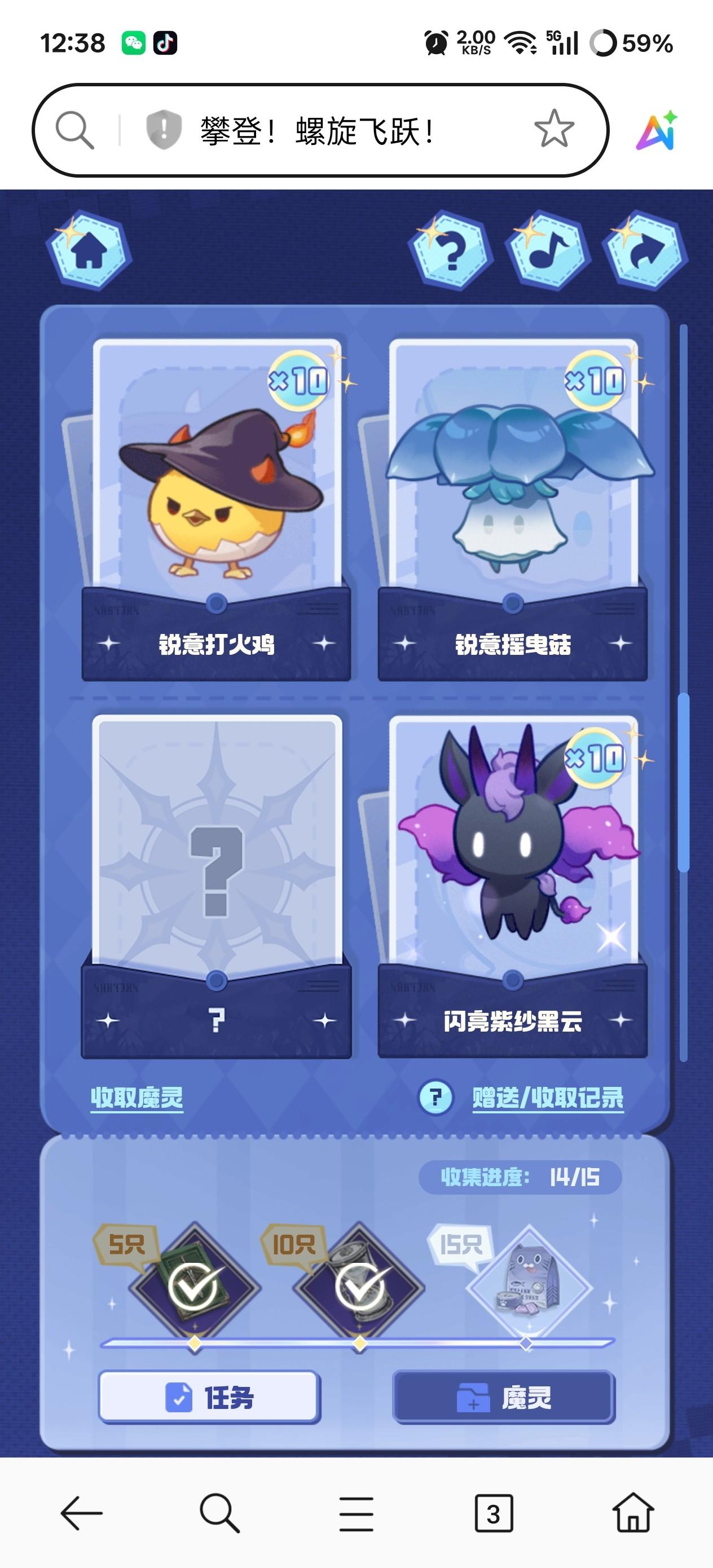This screenshot has height=1568, width=713.
Task: Go back with the browser back arrow
Action: pyautogui.click(x=81, y=1513)
